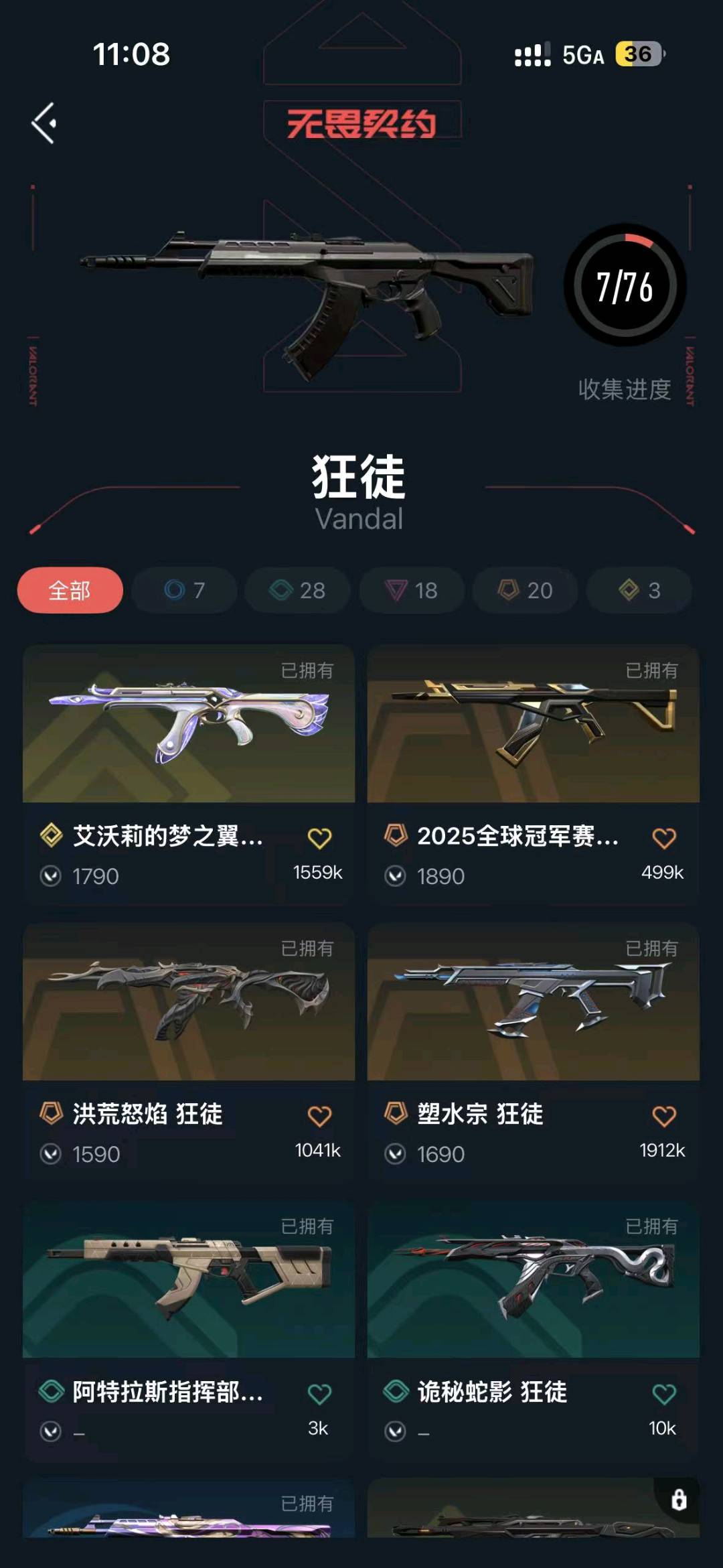Open the 阿特拉斯指挥部 skin card

189,1331
